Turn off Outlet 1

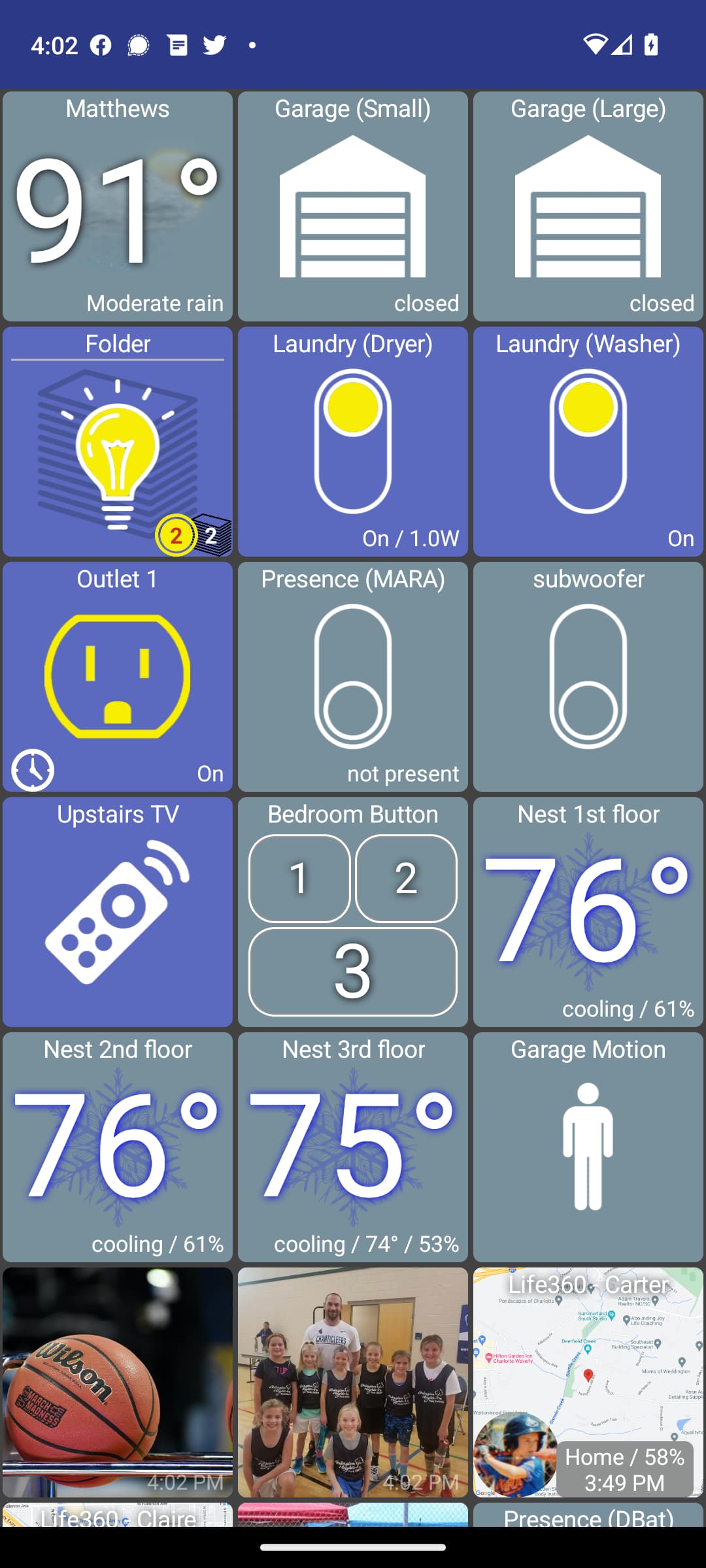(118, 677)
